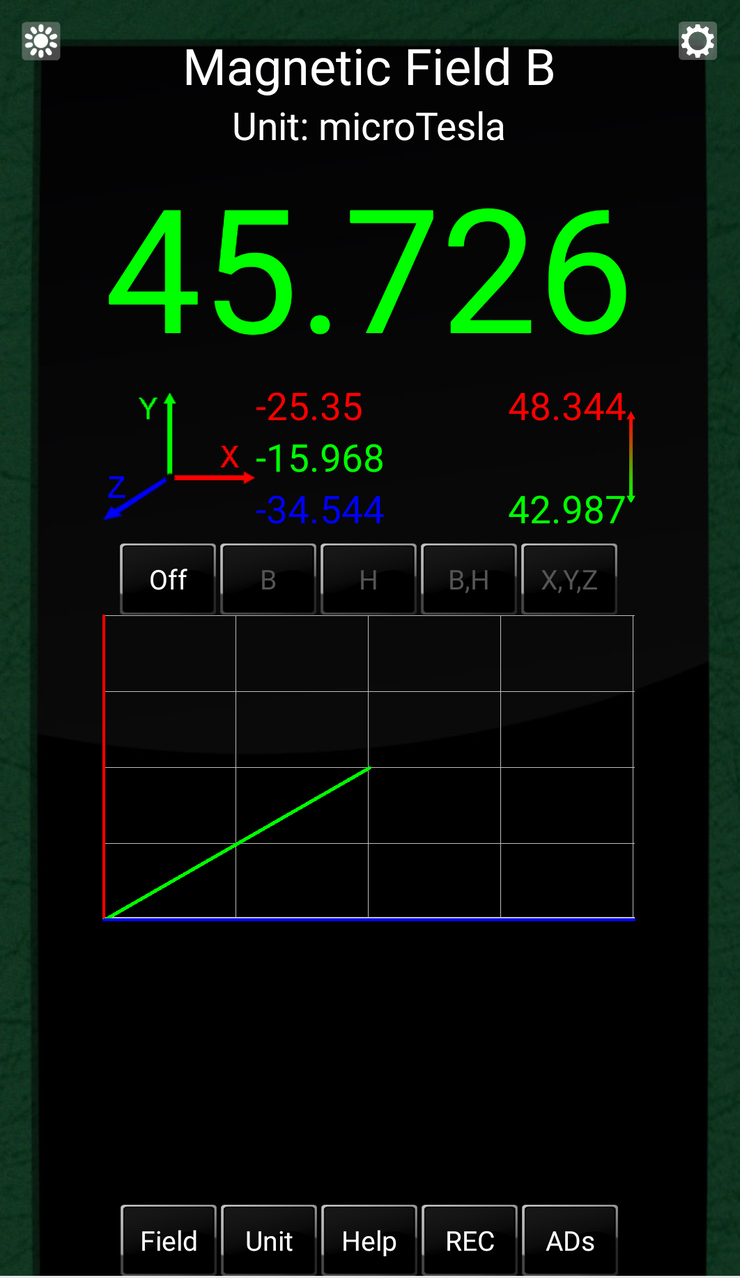Tap the brightness sun icon
The width and height of the screenshot is (740, 1280).
(41, 41)
